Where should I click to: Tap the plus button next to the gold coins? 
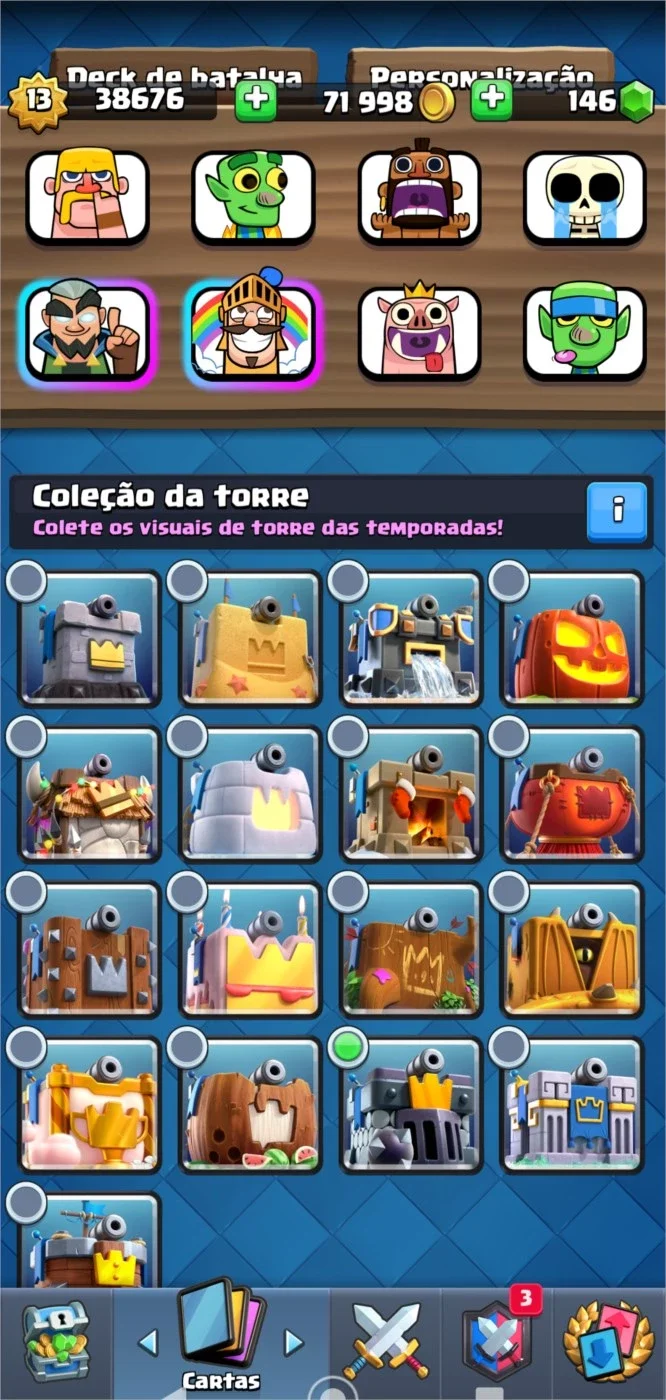(256, 100)
